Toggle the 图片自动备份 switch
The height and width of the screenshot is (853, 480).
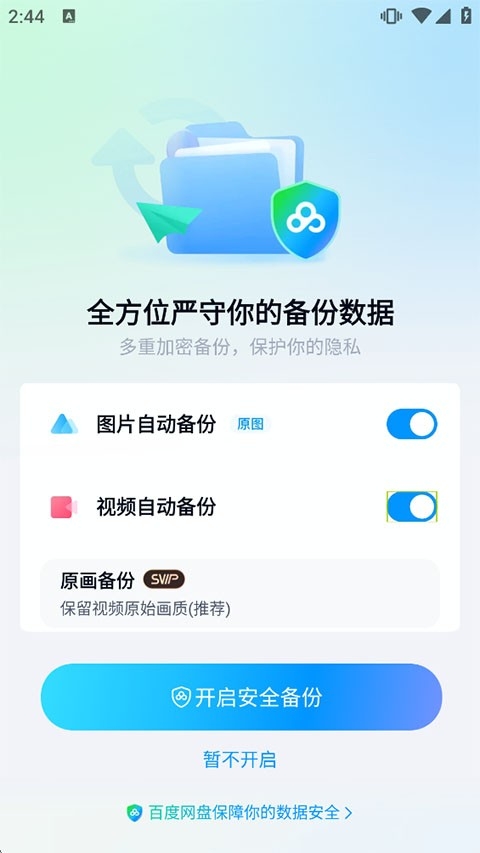pyautogui.click(x=411, y=424)
